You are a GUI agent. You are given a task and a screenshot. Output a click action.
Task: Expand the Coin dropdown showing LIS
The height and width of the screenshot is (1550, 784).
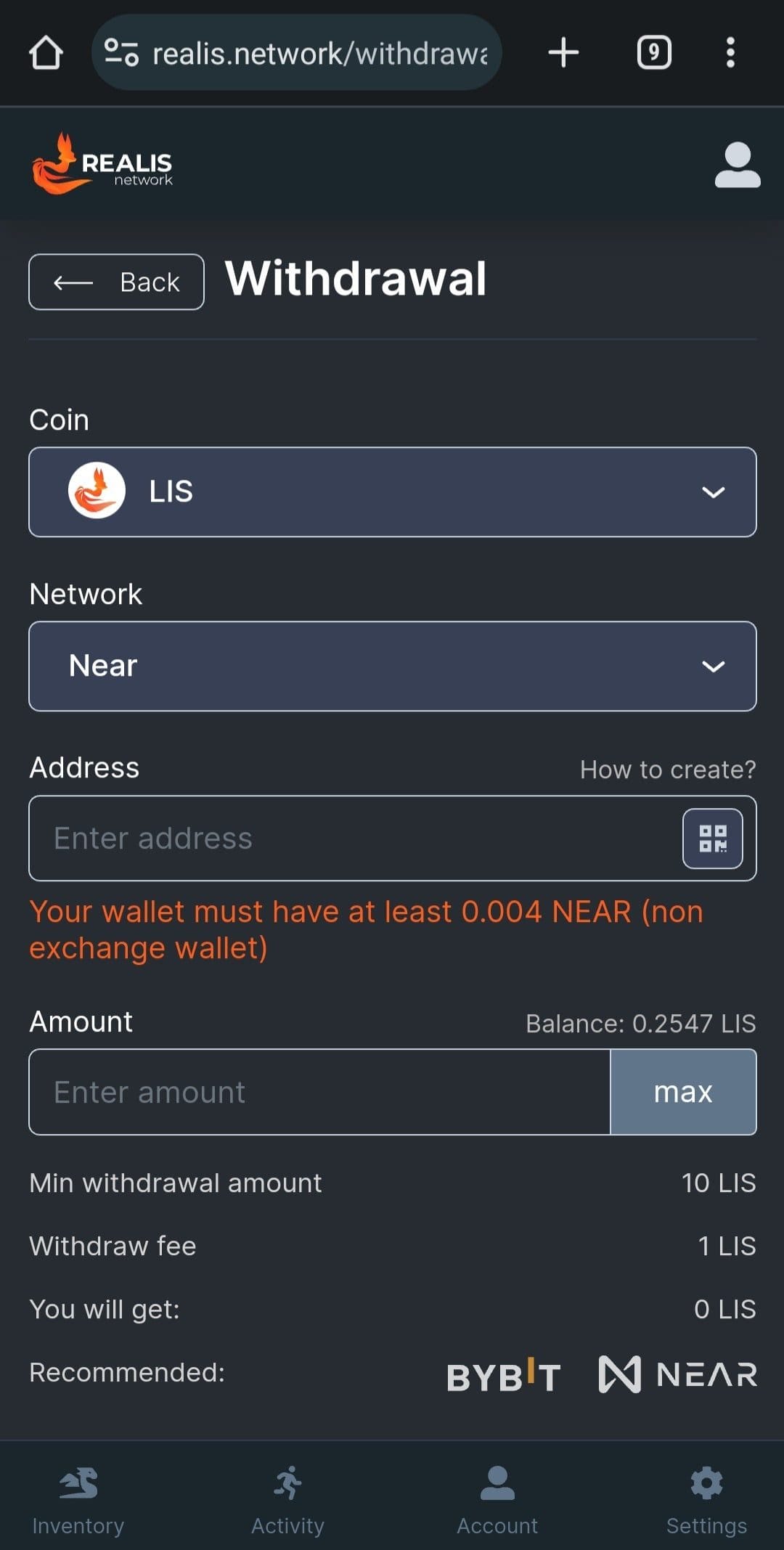(392, 492)
